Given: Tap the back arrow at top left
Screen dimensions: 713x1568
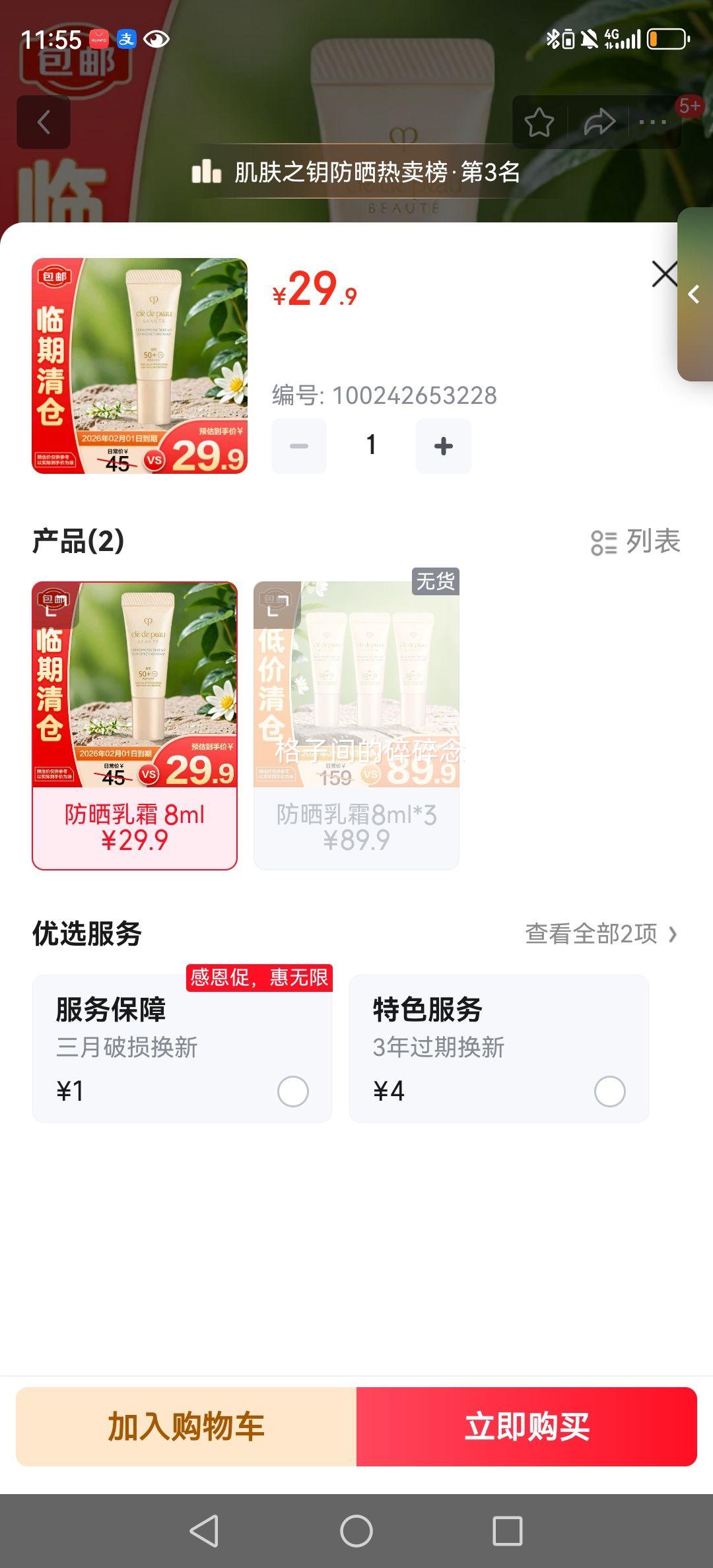Looking at the screenshot, I should pyautogui.click(x=44, y=122).
